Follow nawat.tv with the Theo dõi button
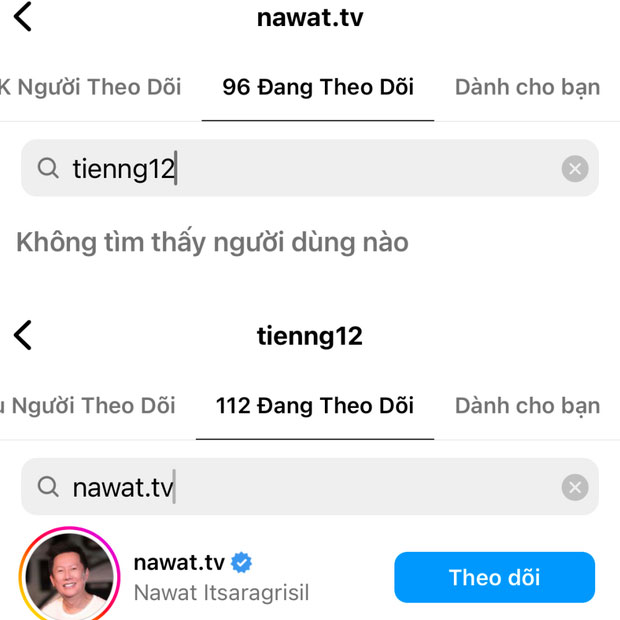The width and height of the screenshot is (620, 620). pyautogui.click(x=494, y=577)
